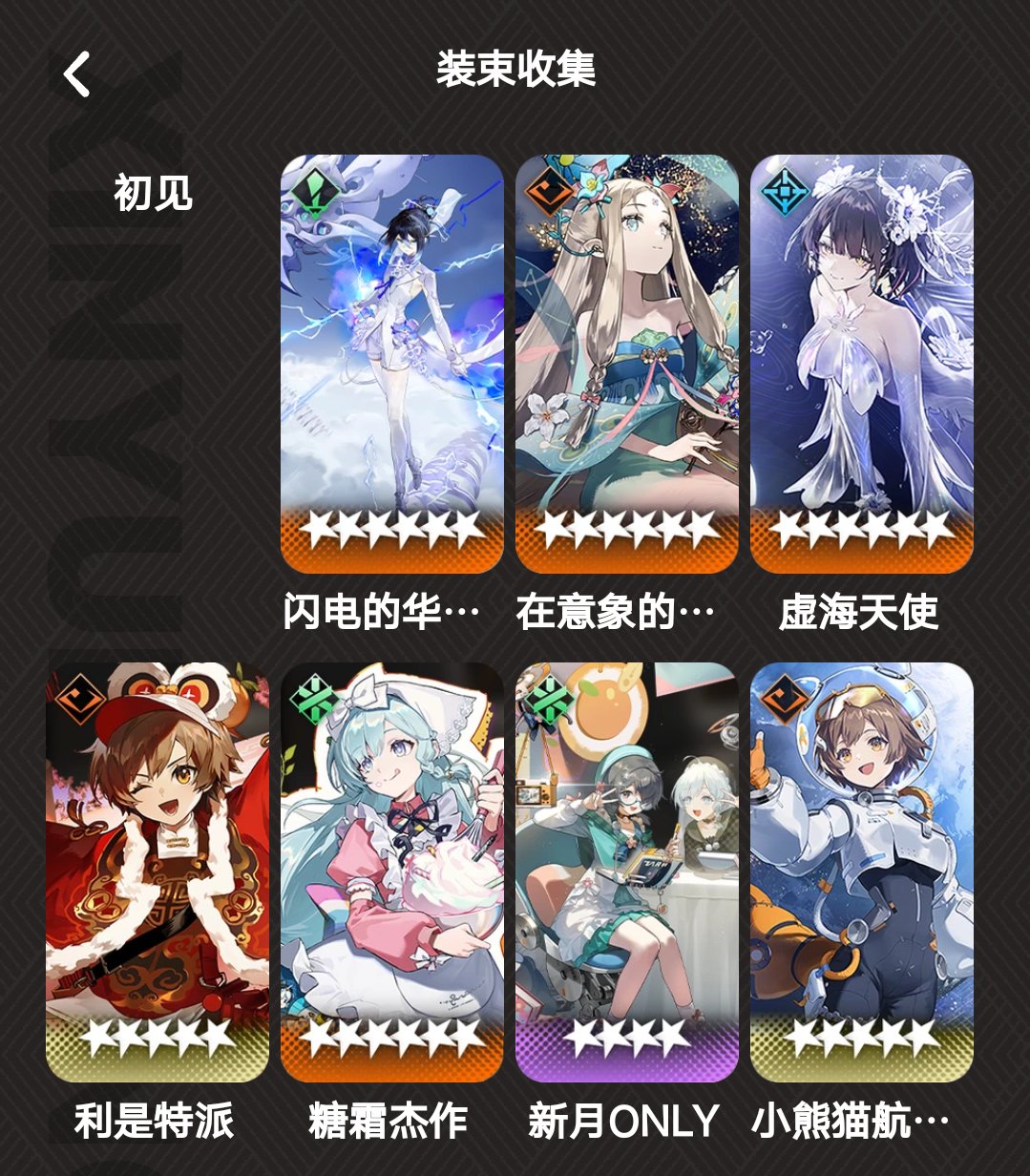Open the 糖霜杰作 outfit card
Image resolution: width=1030 pixels, height=1176 pixels.
pos(391,871)
